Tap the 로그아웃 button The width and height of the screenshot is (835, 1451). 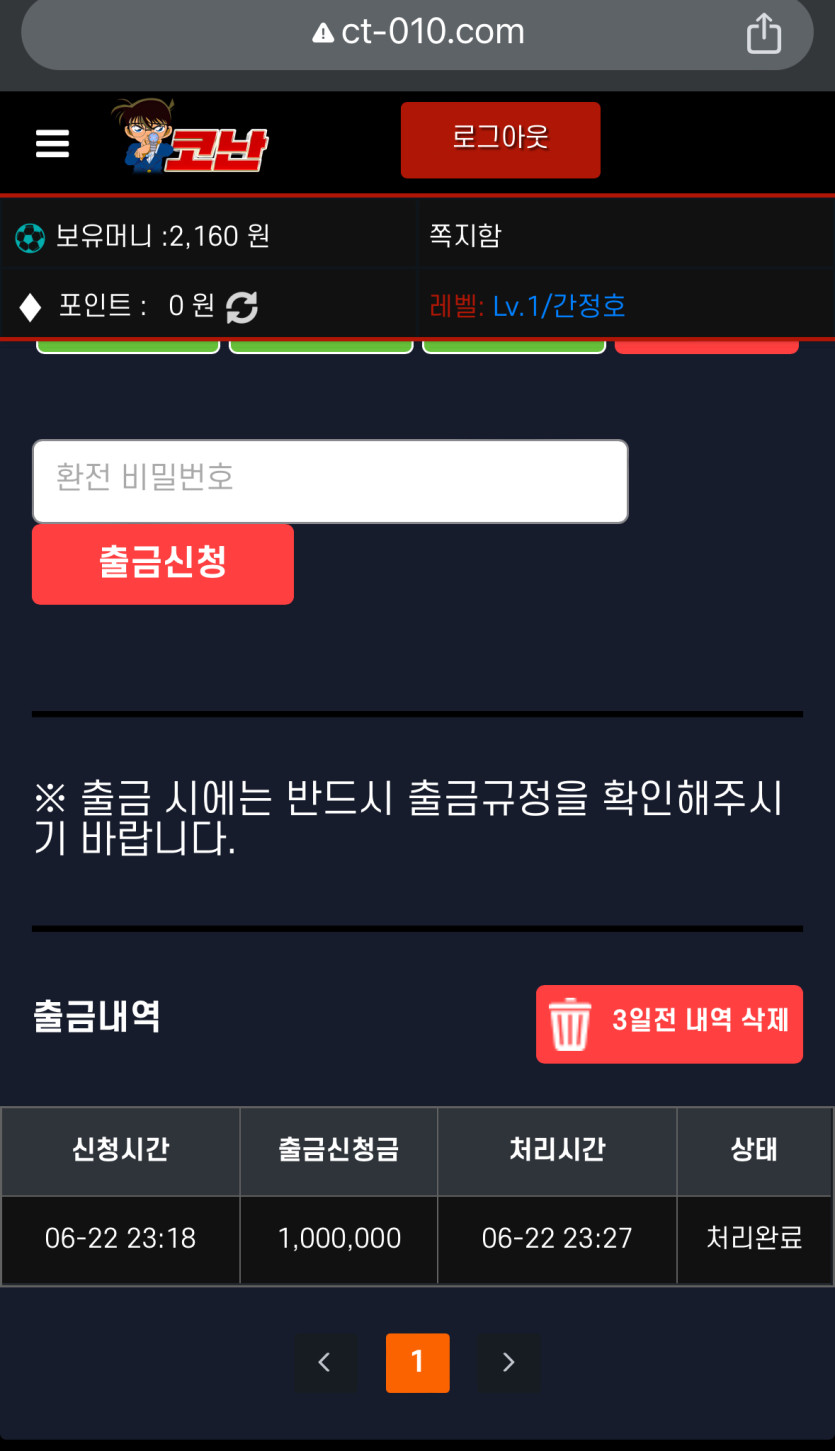500,139
